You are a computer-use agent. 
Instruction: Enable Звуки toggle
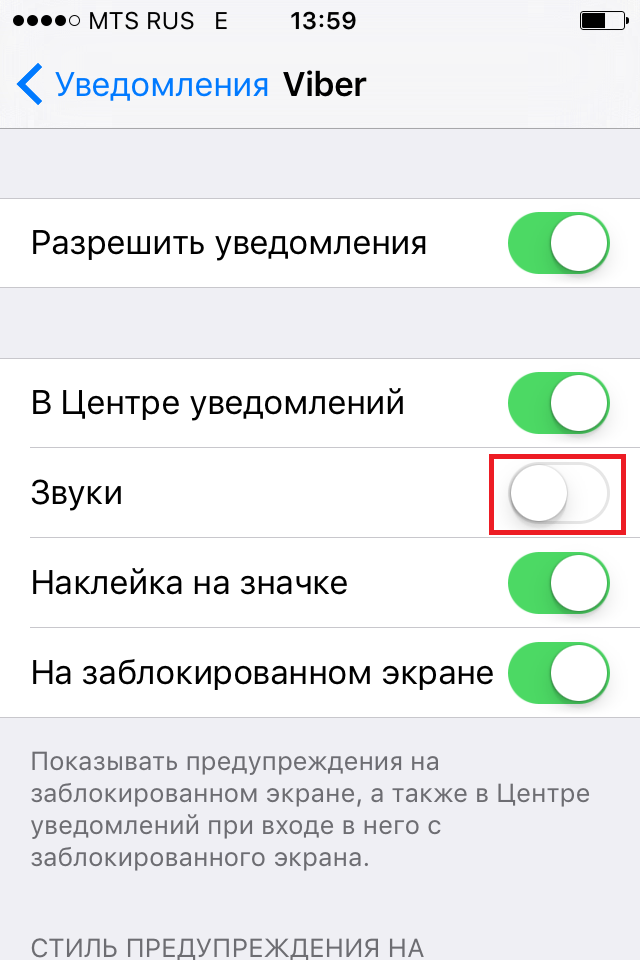[x=558, y=493]
